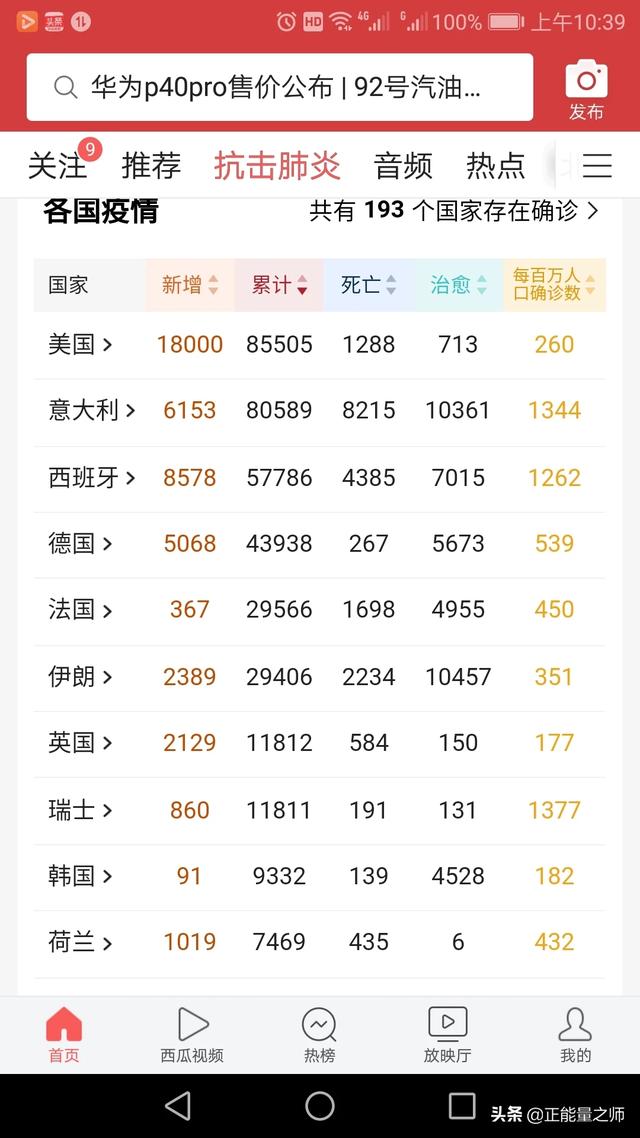Open the 热榜 bottom tab
The width and height of the screenshot is (640, 1138).
pyautogui.click(x=319, y=1035)
